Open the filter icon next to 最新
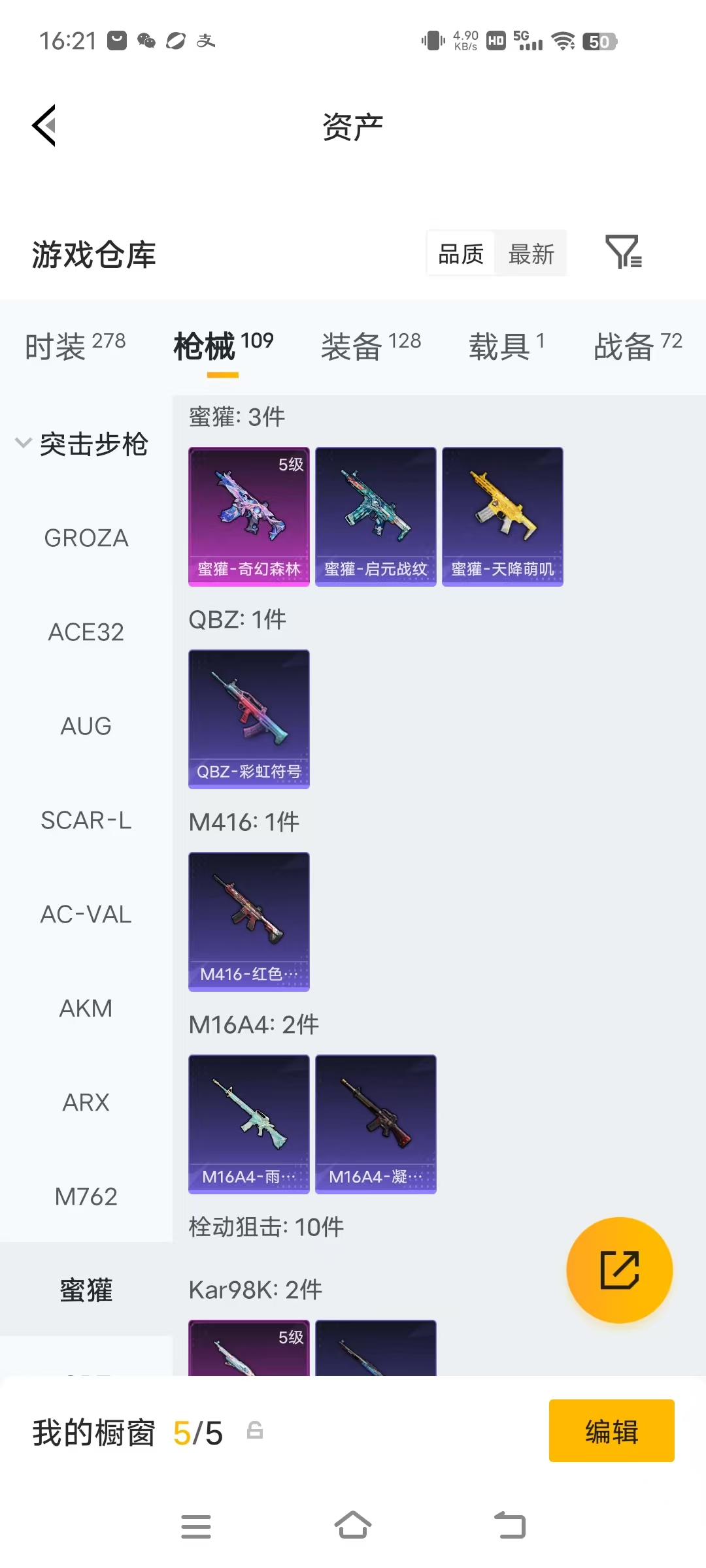This screenshot has height=1568, width=706. pos(624,253)
